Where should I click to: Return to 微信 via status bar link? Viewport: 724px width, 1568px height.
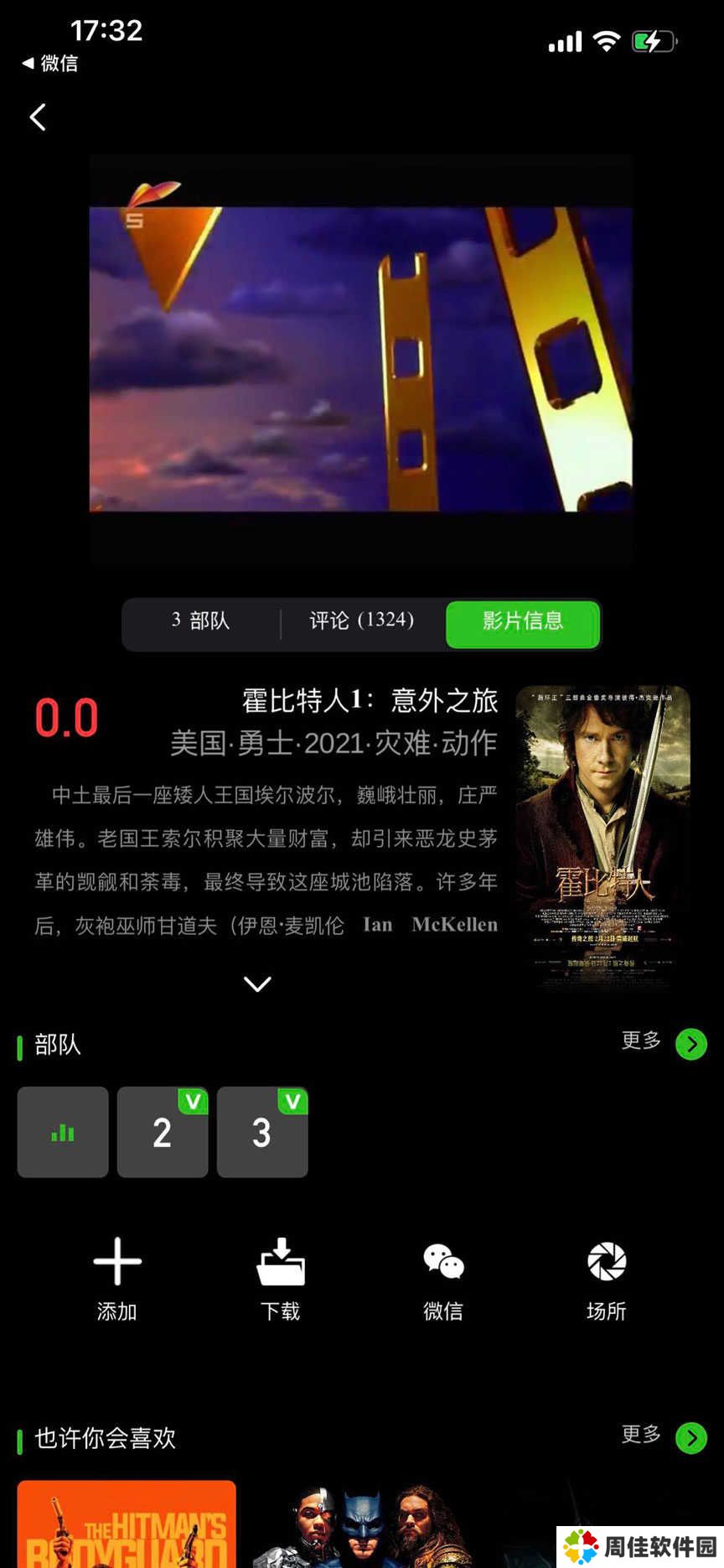[50, 63]
